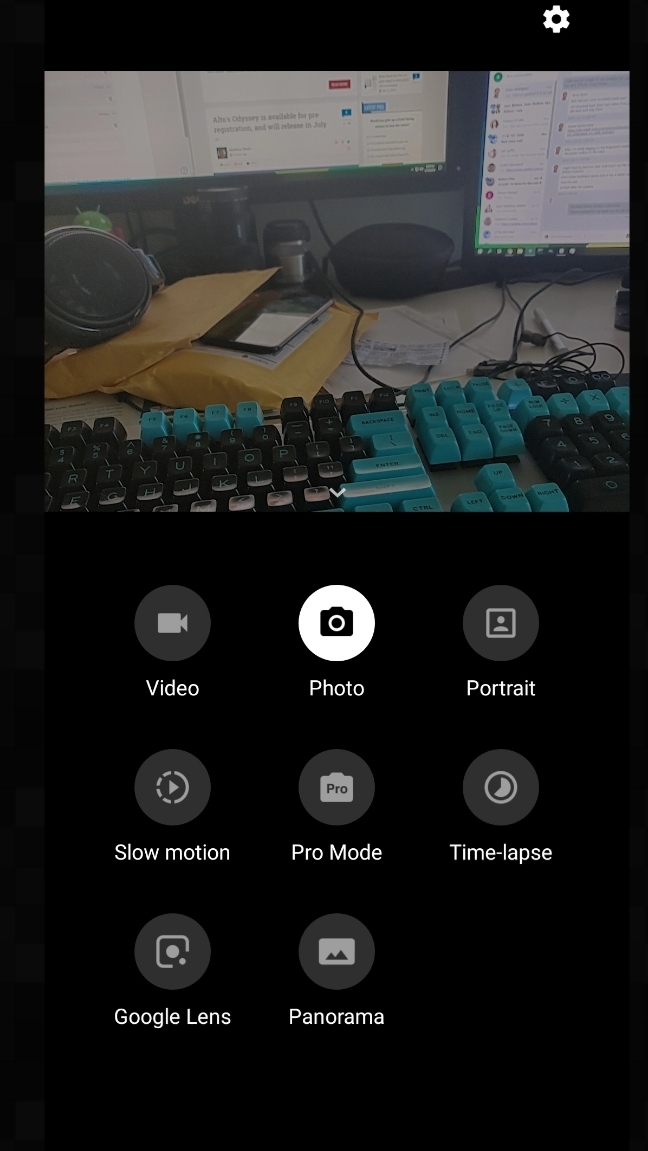Select Photo mode
648x1151 pixels.
[x=337, y=623]
